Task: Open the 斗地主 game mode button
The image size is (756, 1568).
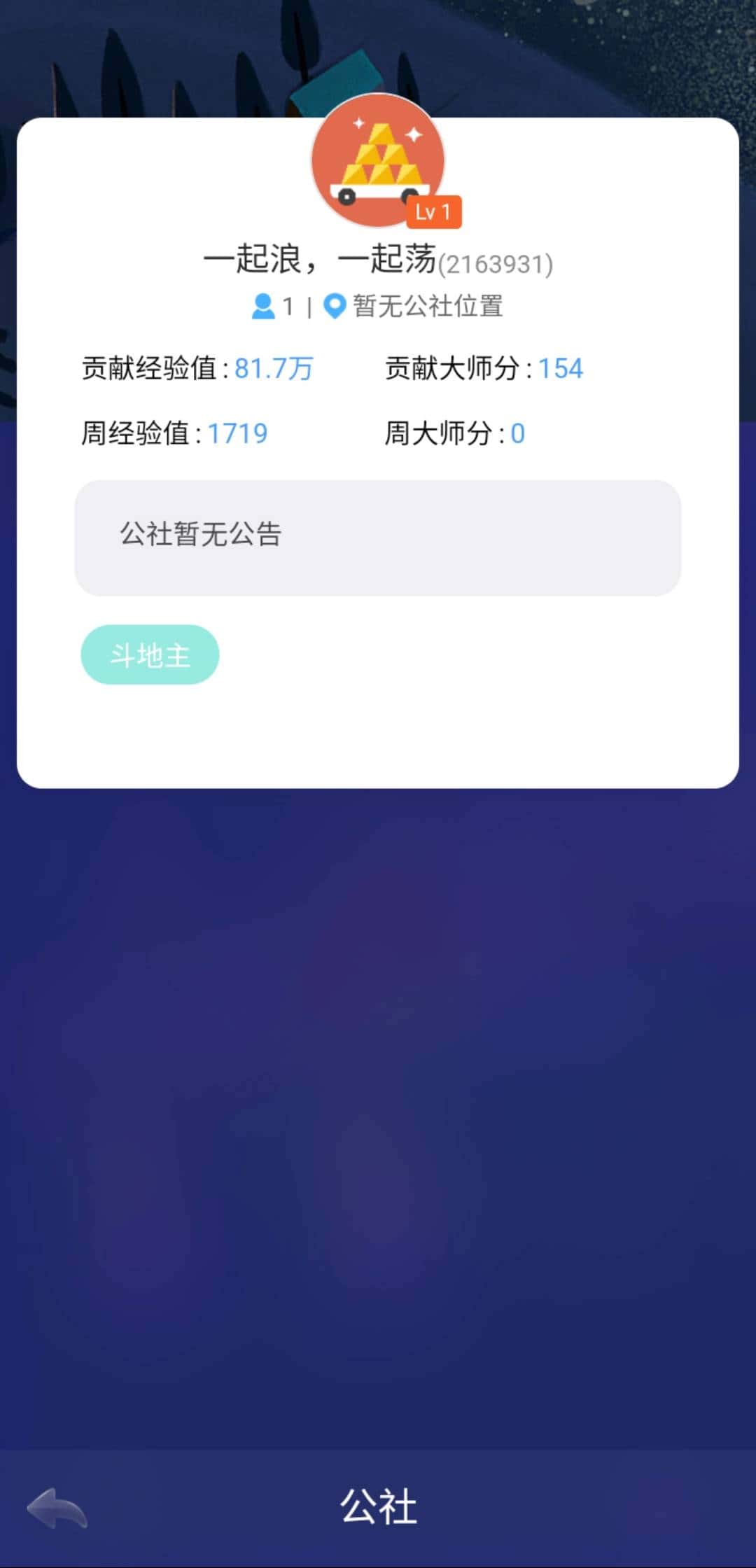Action: click(150, 654)
